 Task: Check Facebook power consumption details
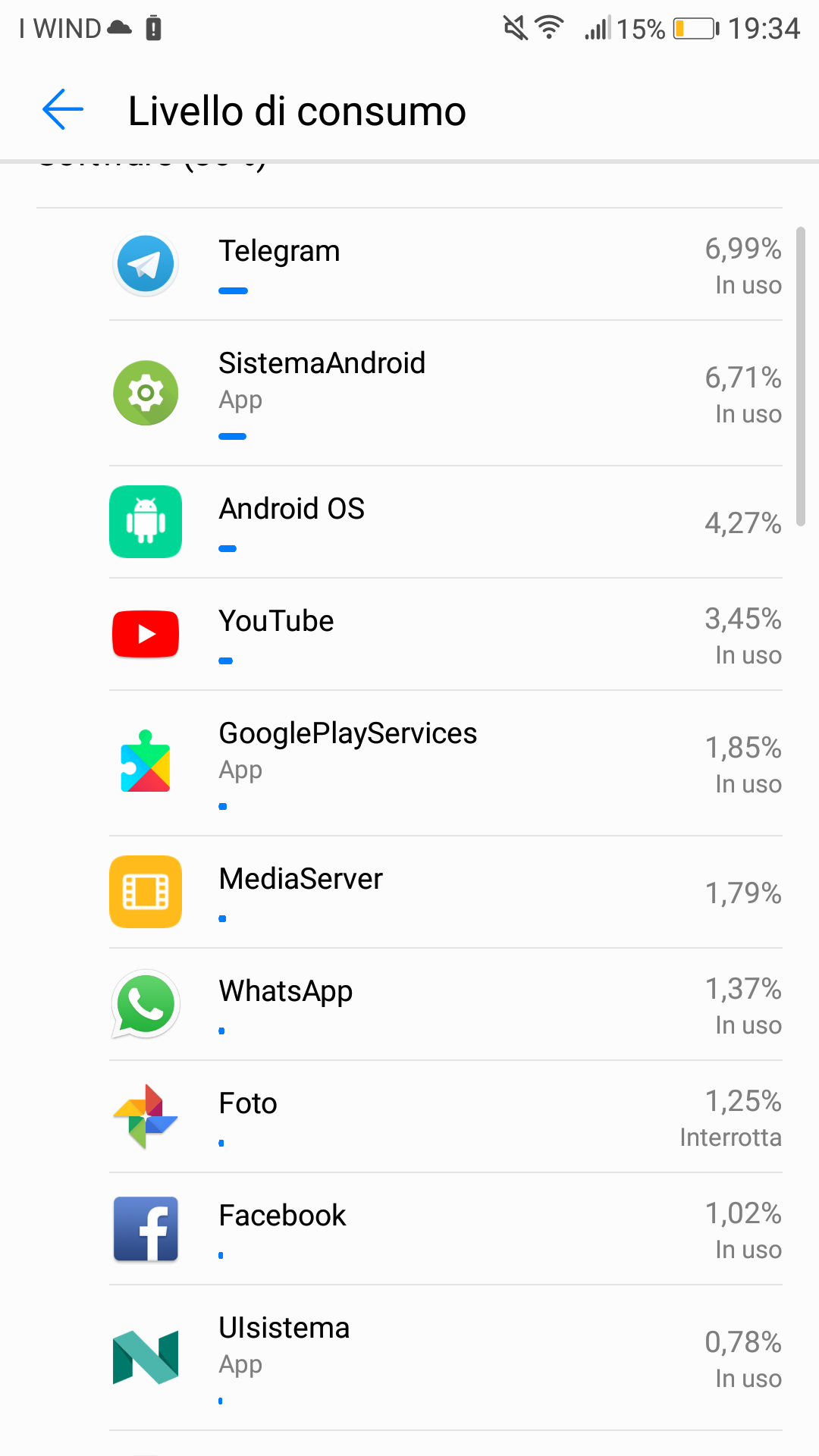(x=446, y=1228)
